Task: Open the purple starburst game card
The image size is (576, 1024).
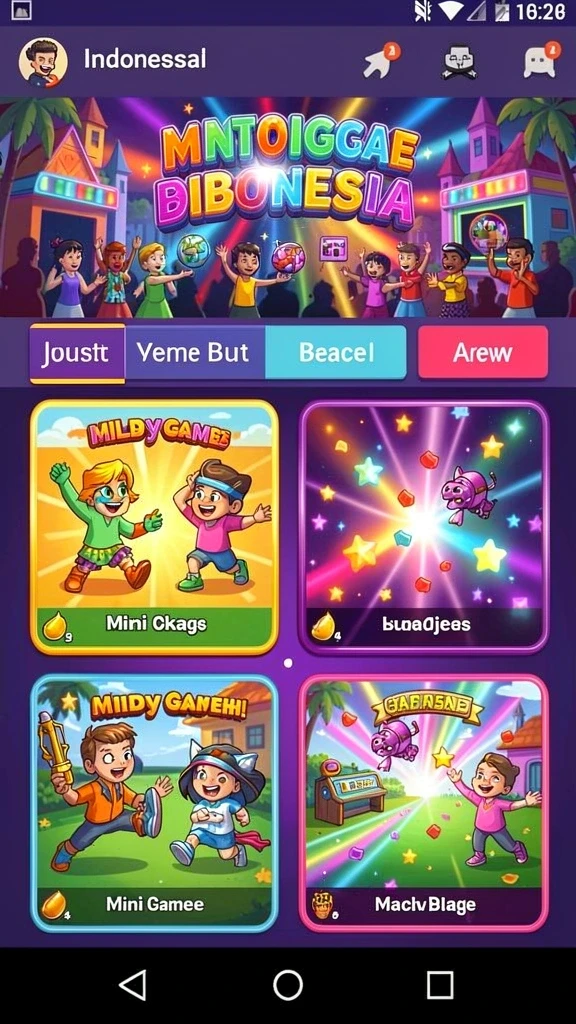Action: pos(424,527)
